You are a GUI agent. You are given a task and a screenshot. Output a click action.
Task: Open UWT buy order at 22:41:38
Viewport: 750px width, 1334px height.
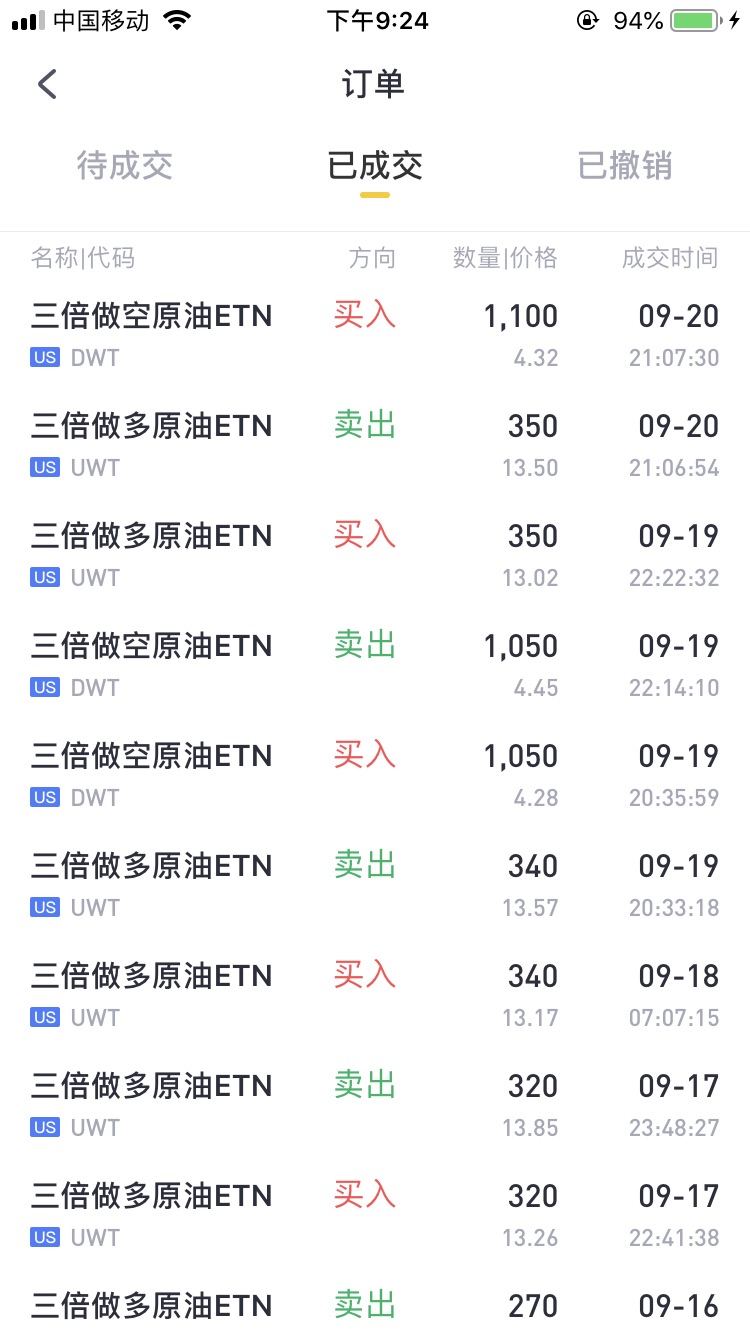pyautogui.click(x=375, y=1216)
